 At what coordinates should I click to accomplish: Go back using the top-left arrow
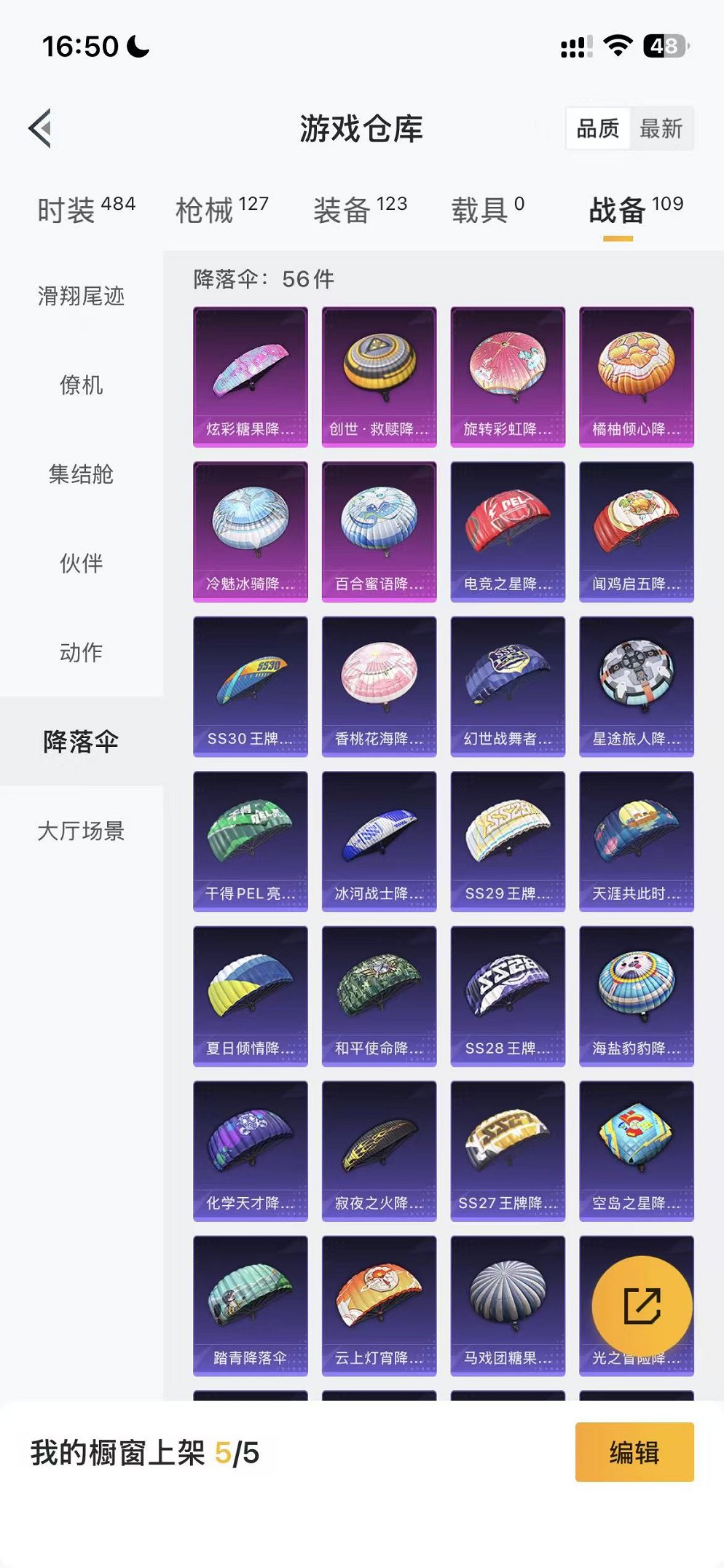[x=42, y=128]
